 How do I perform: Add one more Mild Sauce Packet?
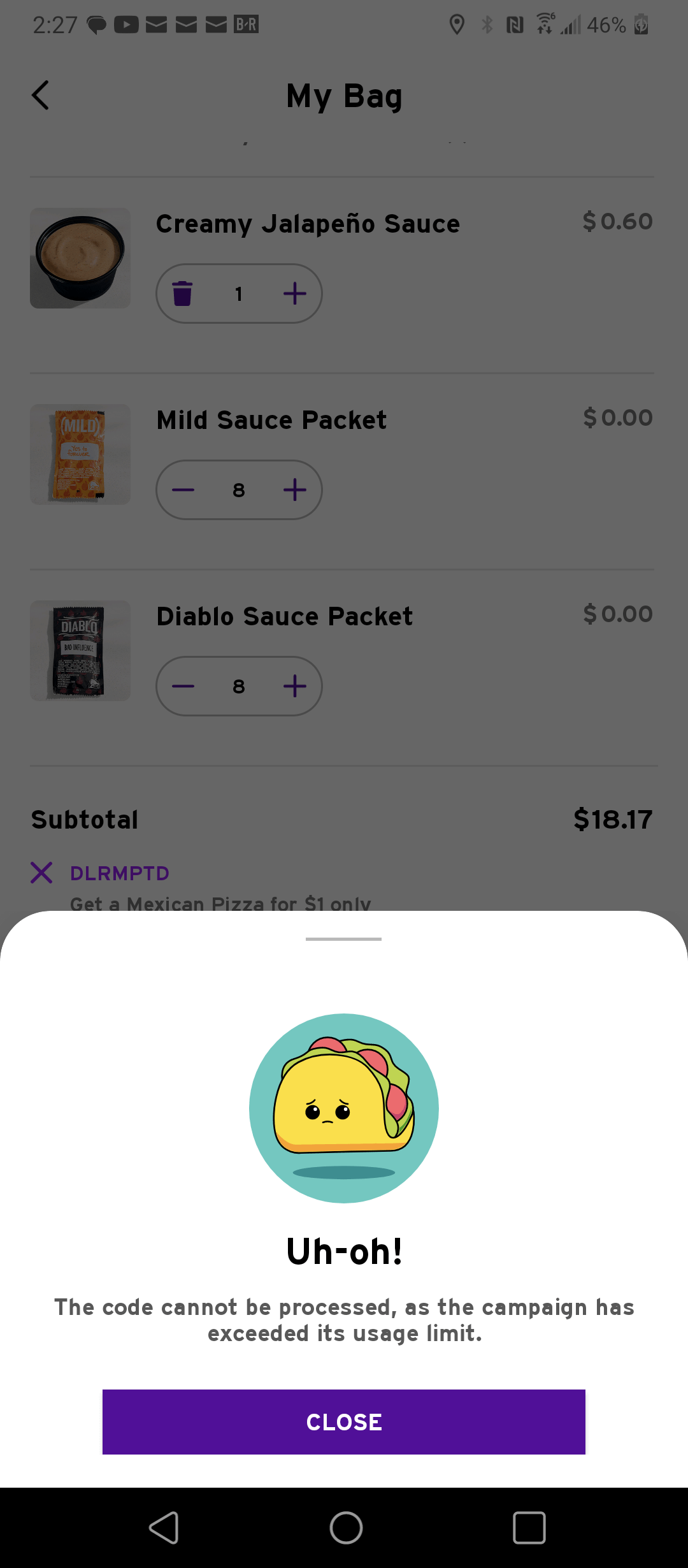(x=294, y=490)
